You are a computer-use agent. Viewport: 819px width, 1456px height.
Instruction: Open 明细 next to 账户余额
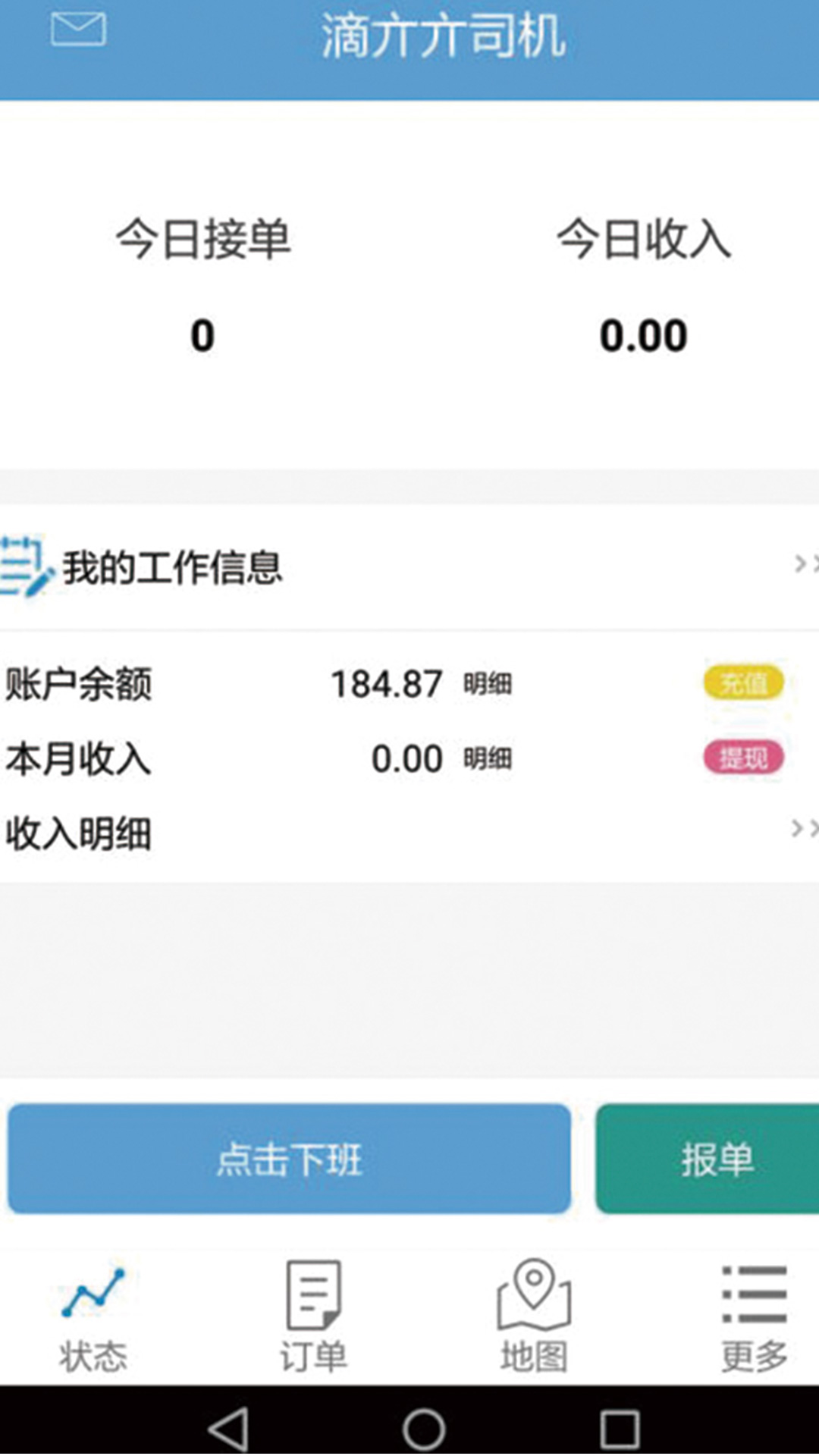[488, 682]
